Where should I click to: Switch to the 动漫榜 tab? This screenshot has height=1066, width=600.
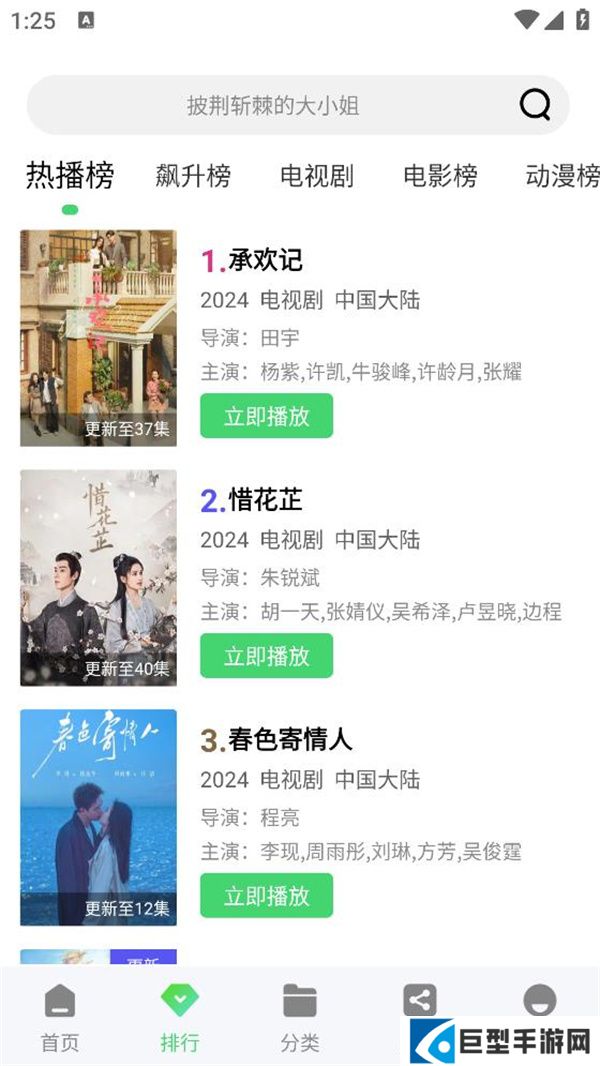click(562, 177)
